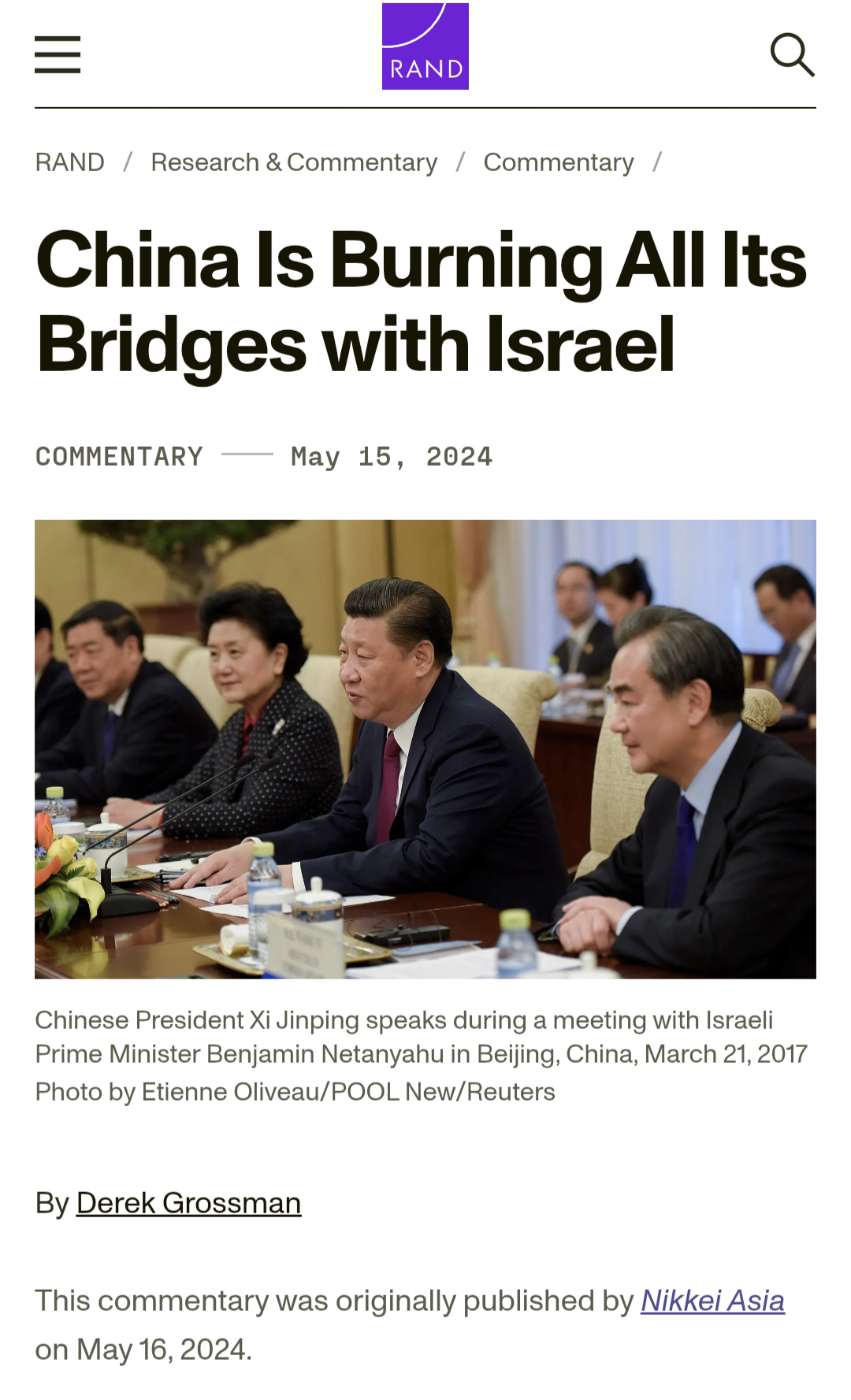Tap the RAND breadcrumb link
Image resolution: width=851 pixels, height=1400 pixels.
69,162
